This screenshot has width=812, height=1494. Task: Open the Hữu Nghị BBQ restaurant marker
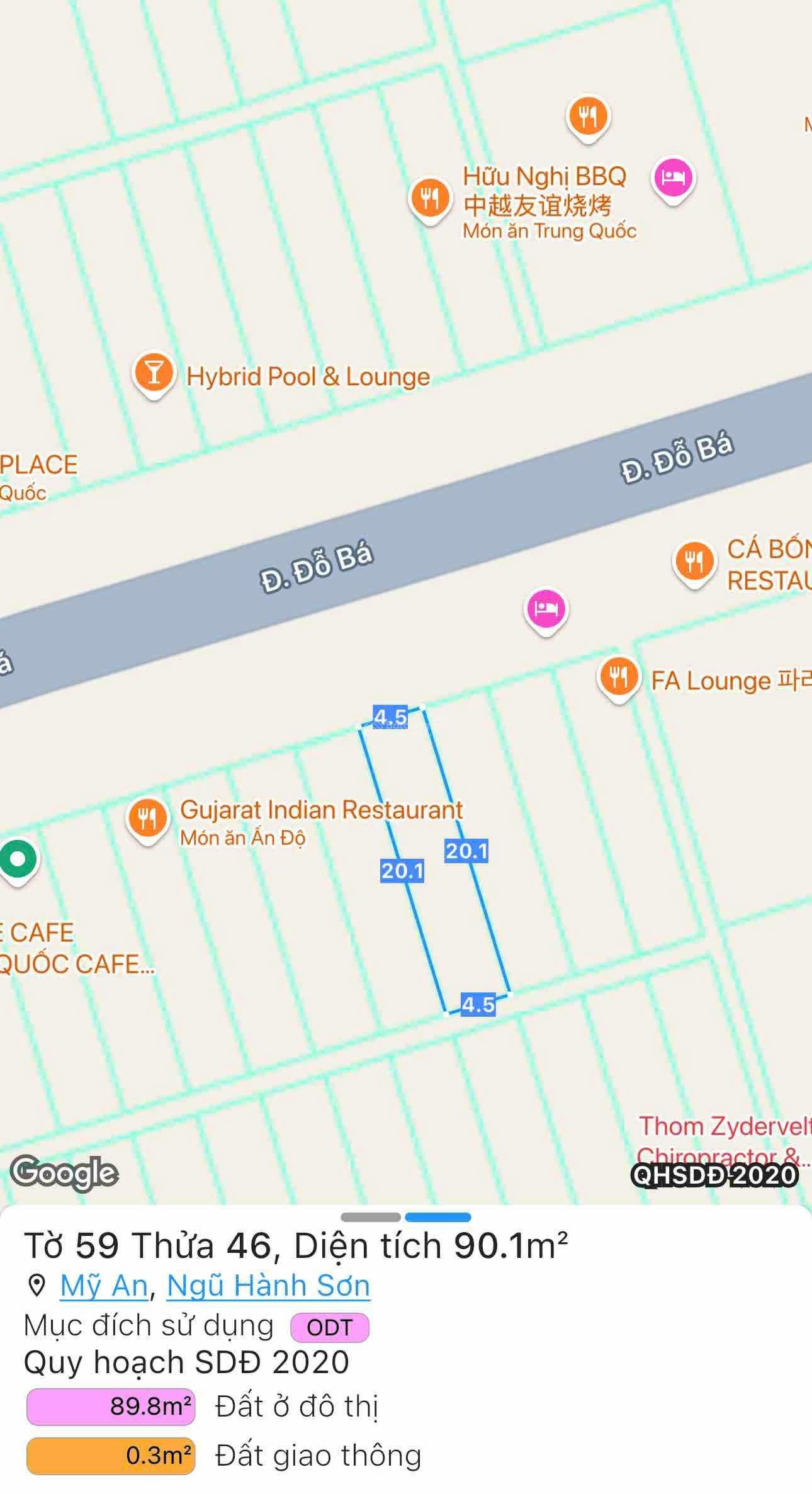tap(430, 199)
